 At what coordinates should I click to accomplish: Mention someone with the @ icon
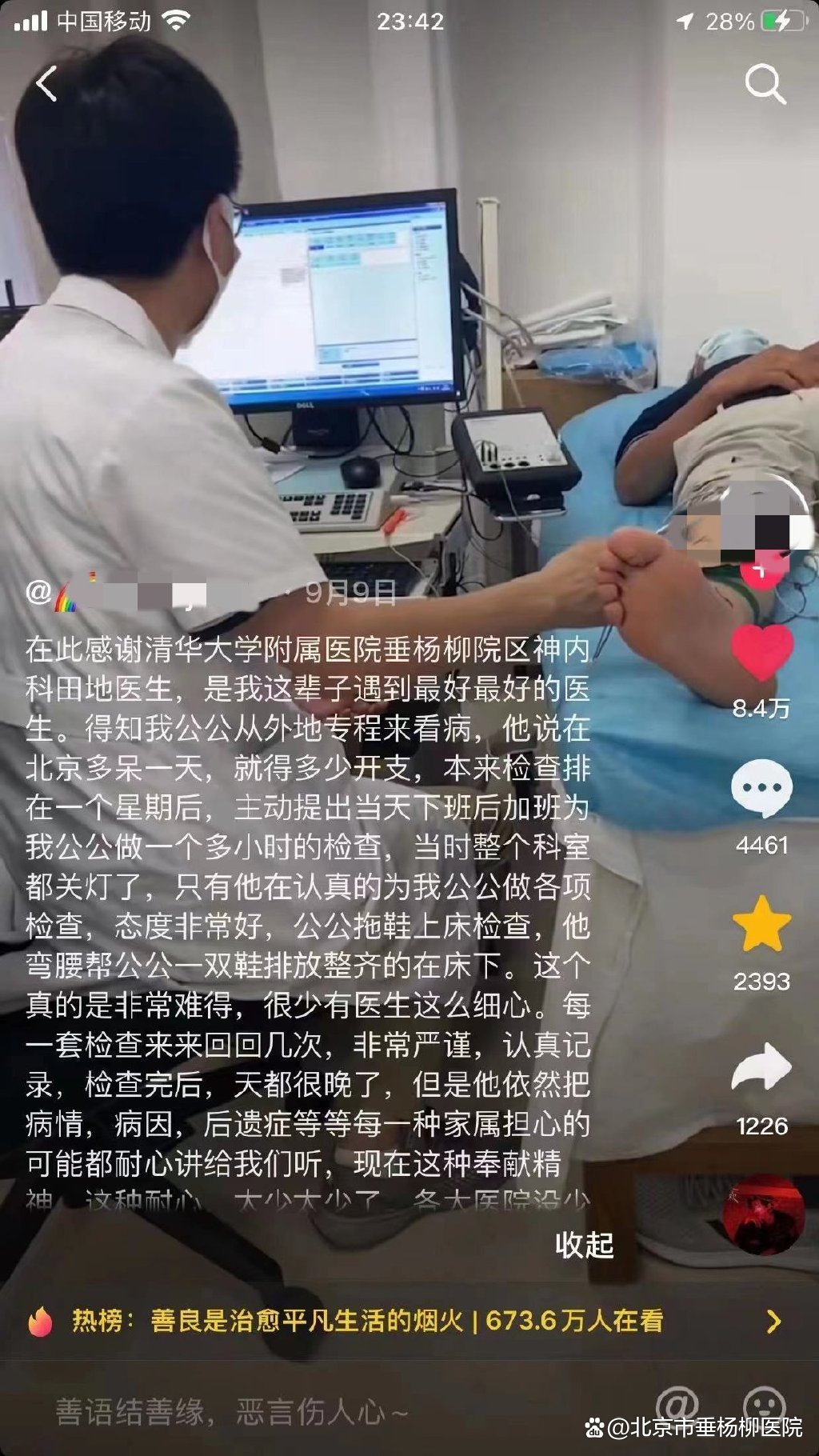(676, 1406)
